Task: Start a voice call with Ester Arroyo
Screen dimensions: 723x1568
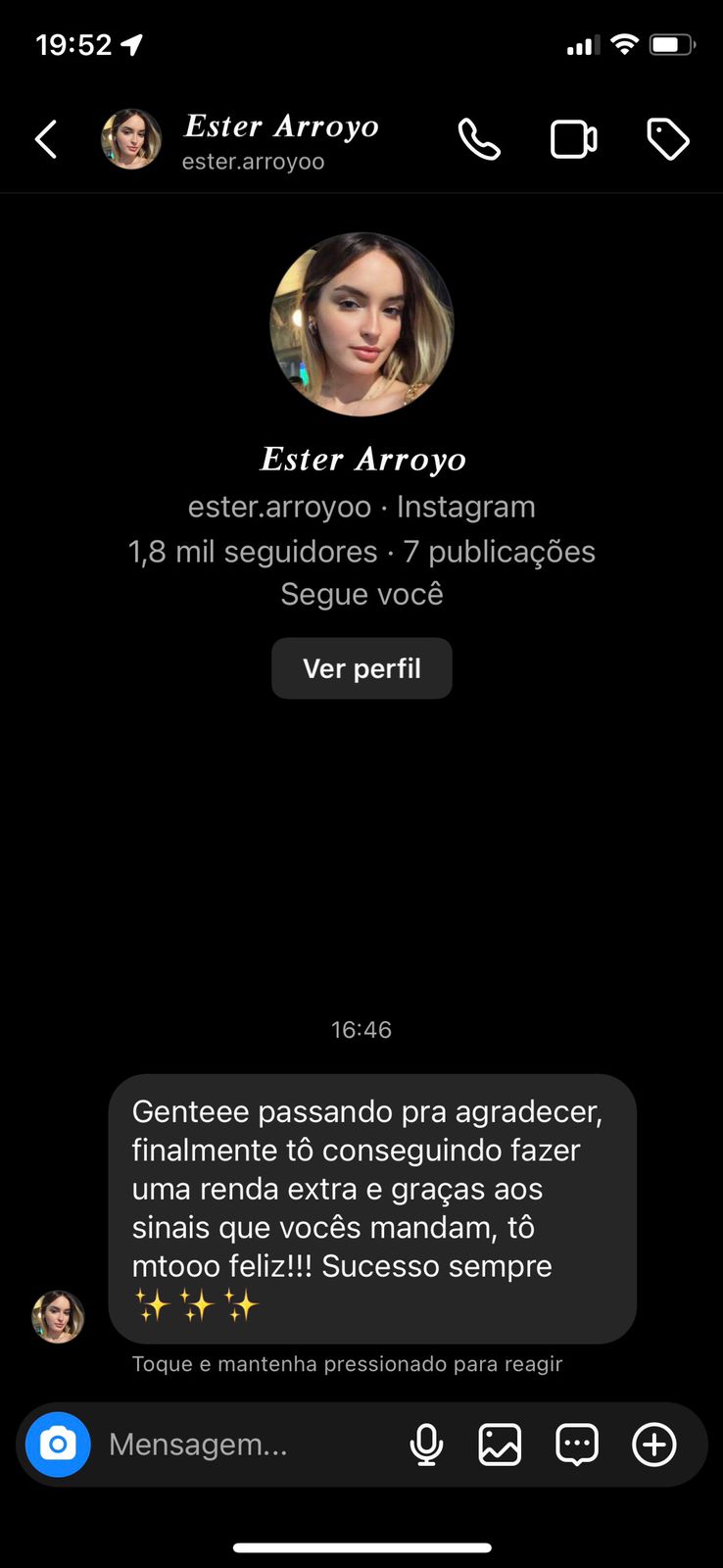Action: pos(479,139)
